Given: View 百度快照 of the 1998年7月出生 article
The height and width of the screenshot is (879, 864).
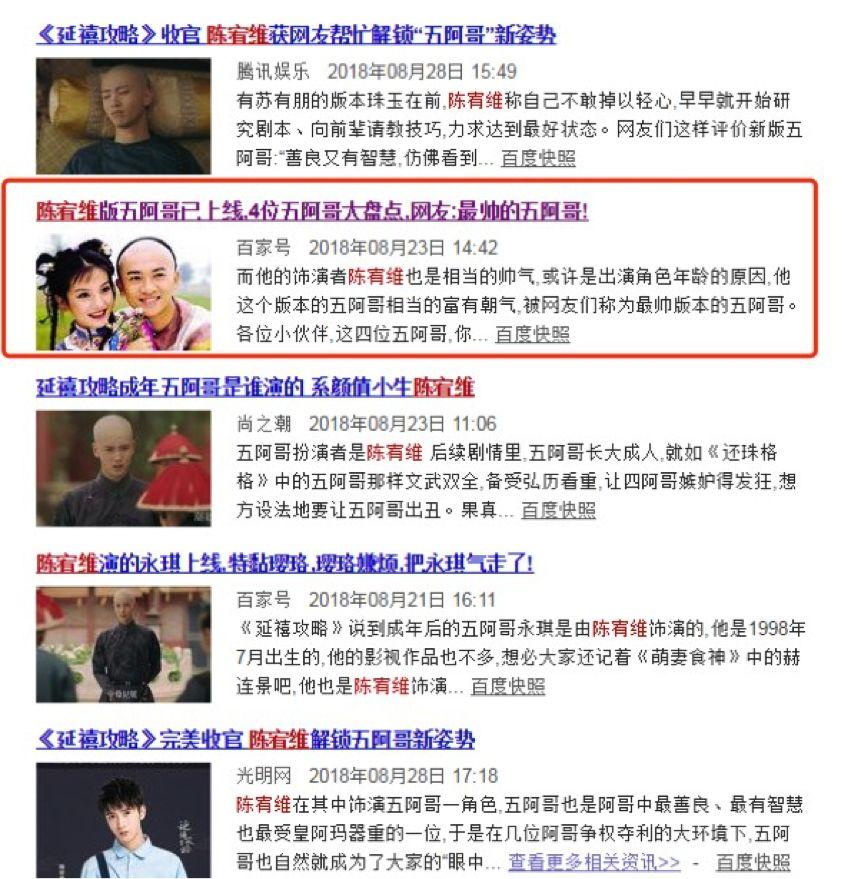Looking at the screenshot, I should 508,686.
